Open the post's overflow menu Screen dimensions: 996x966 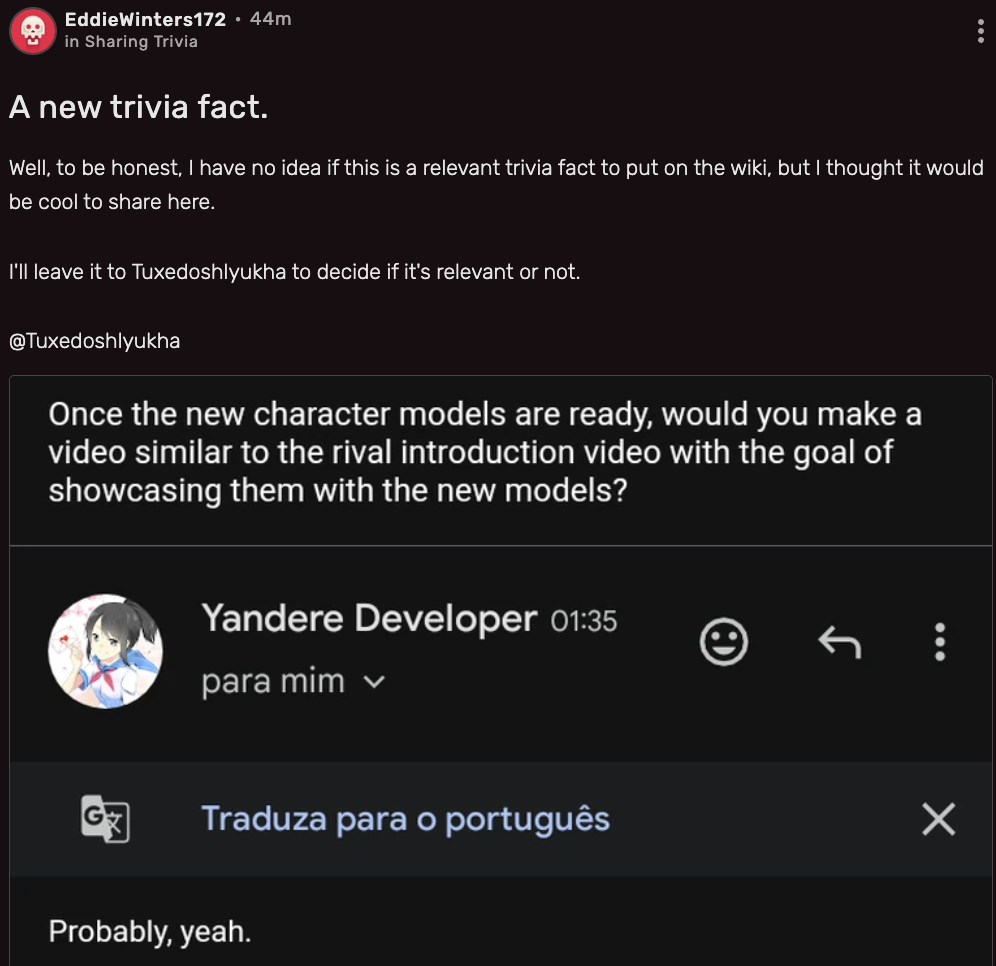pyautogui.click(x=980, y=31)
